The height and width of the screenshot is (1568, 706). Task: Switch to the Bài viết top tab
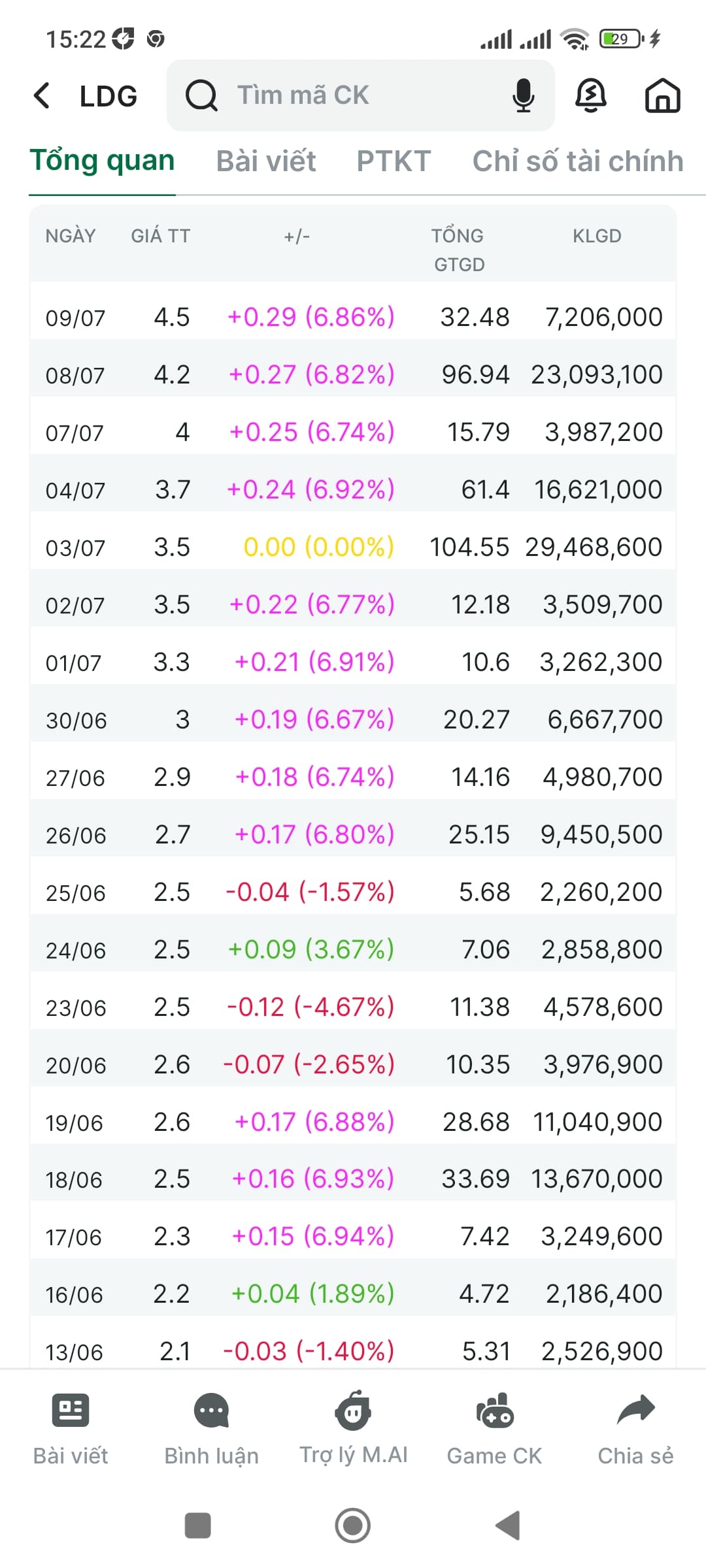click(266, 161)
